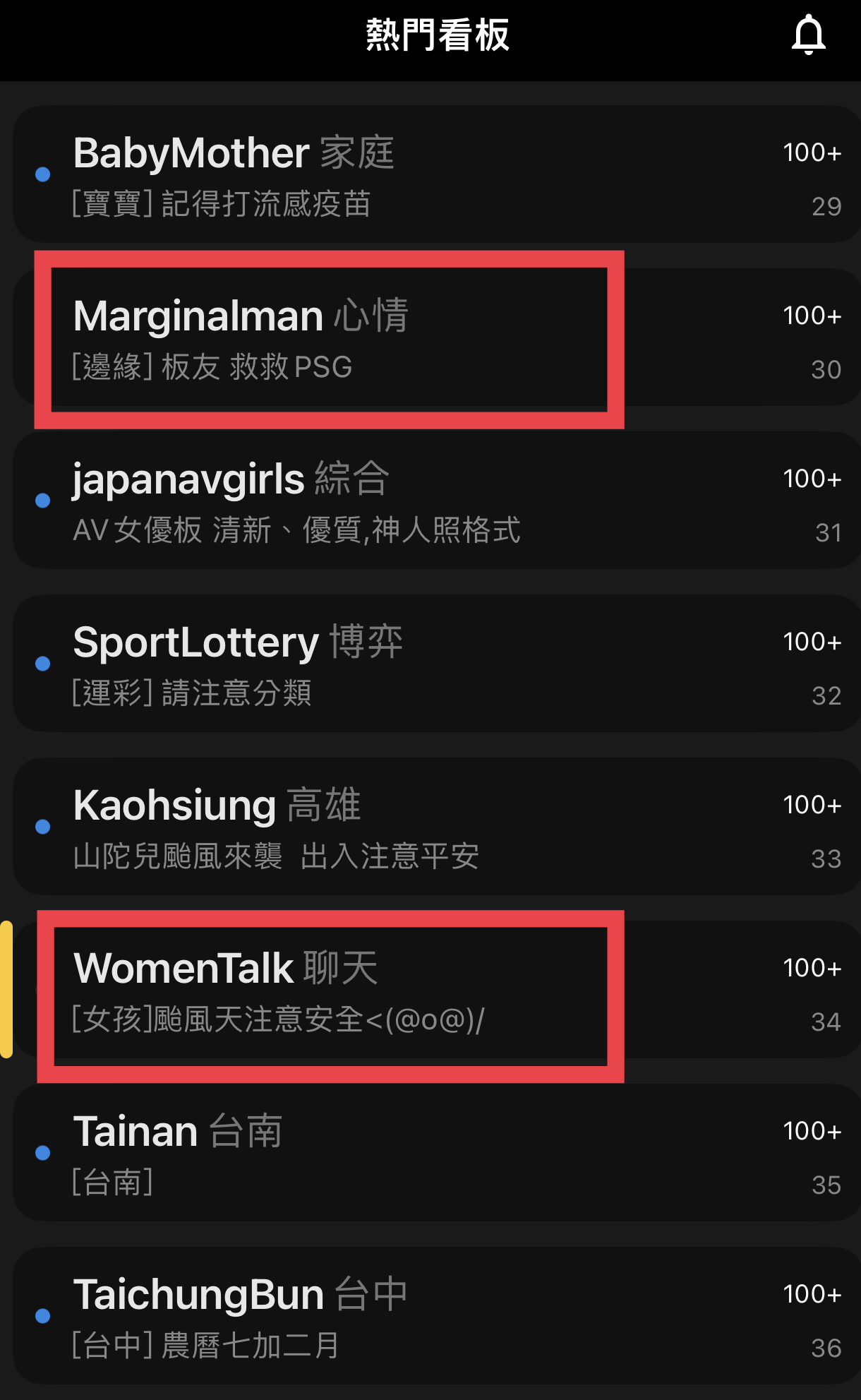Screen dimensions: 861x1400
Task: Open the Kaohsiung board
Action: (x=437, y=827)
